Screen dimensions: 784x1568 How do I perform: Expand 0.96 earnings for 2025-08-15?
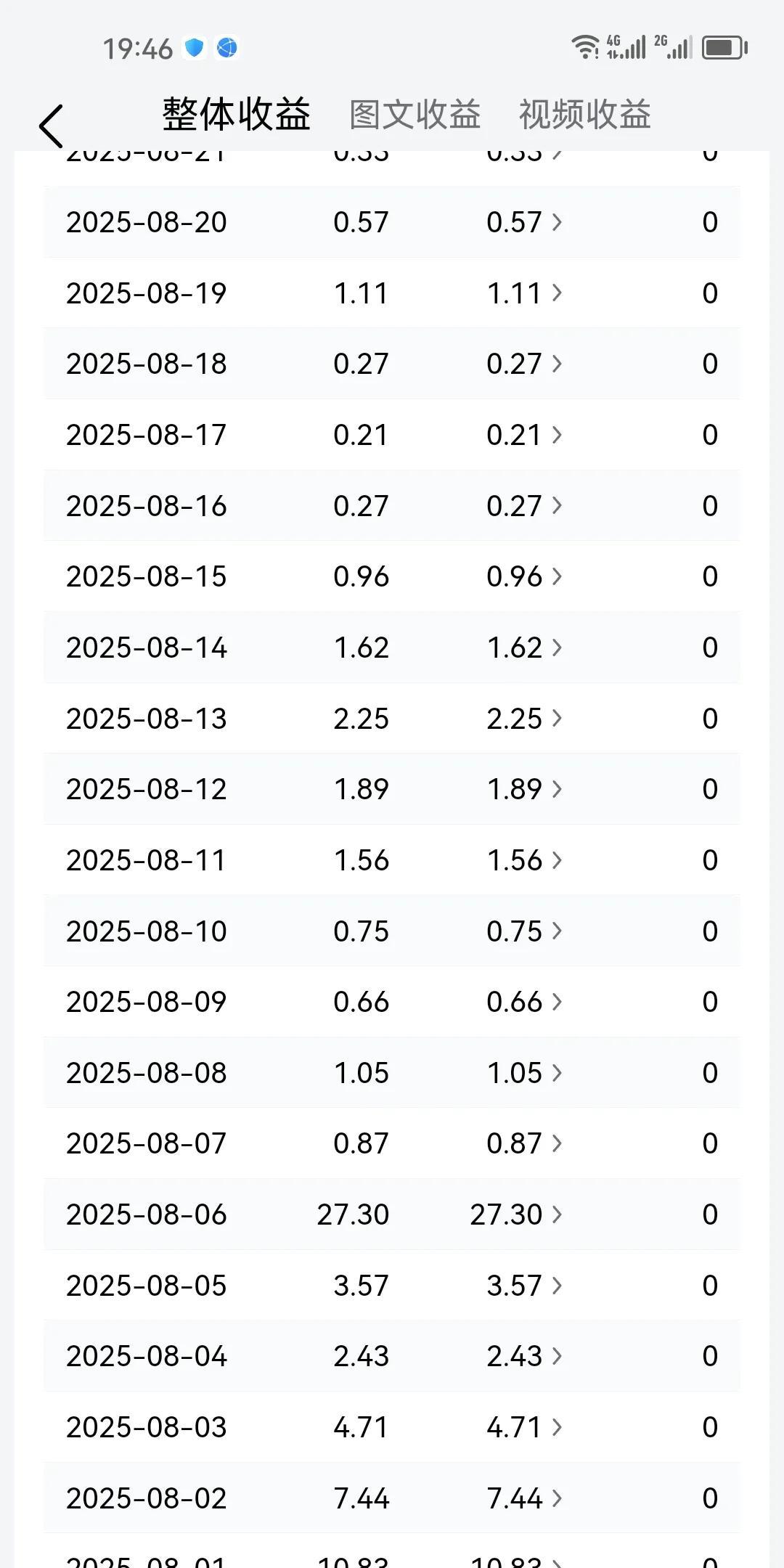click(524, 576)
